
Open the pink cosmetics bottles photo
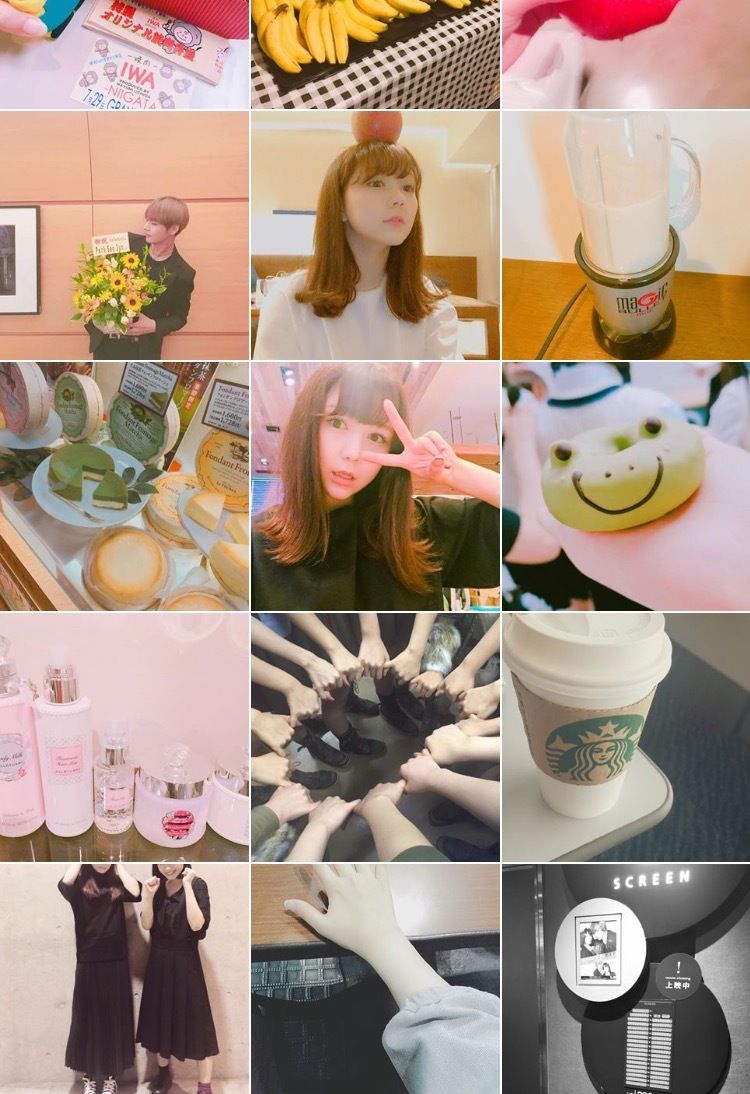point(124,737)
